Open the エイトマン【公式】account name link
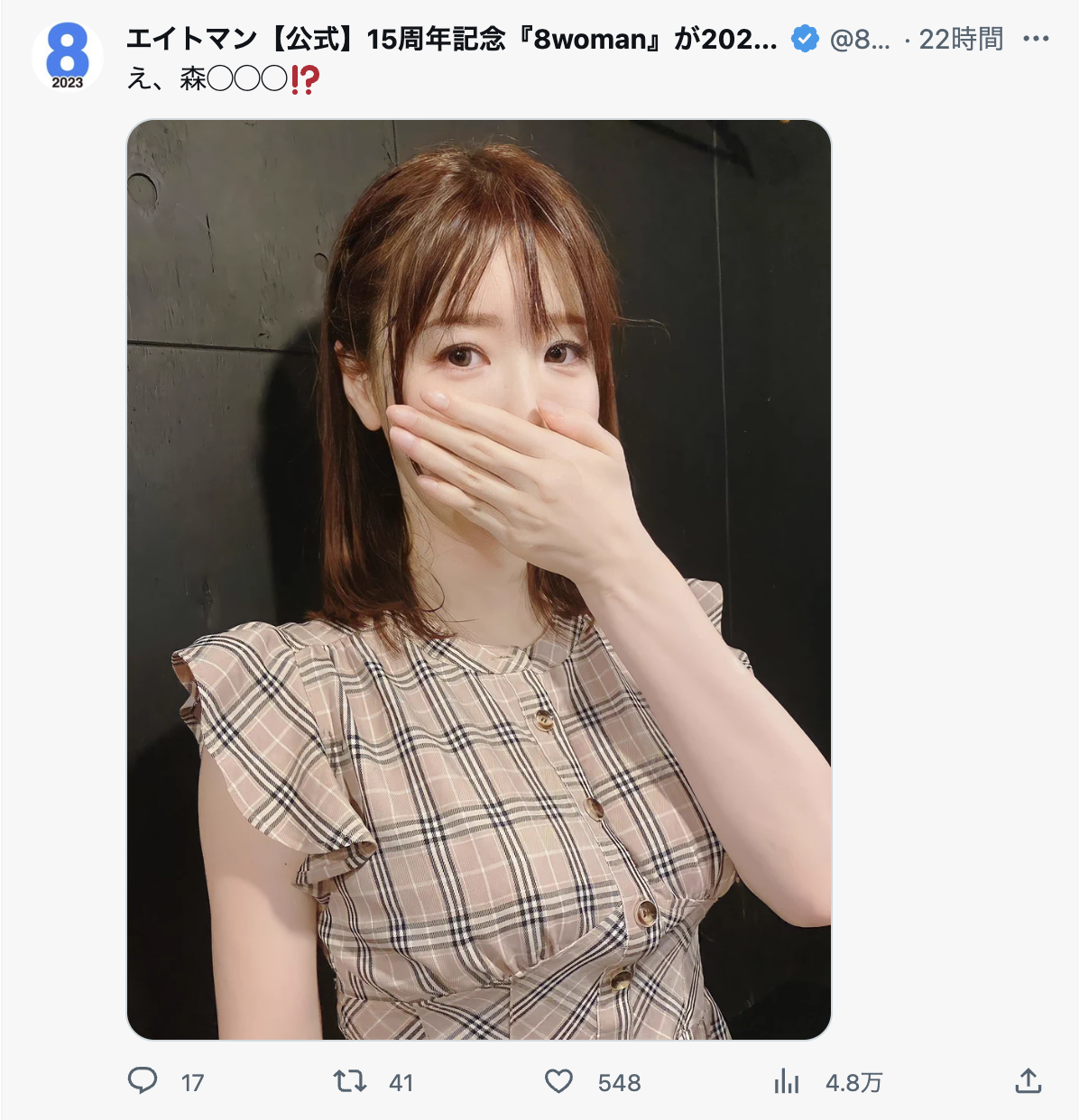Image resolution: width=1079 pixels, height=1120 pixels. click(451, 39)
